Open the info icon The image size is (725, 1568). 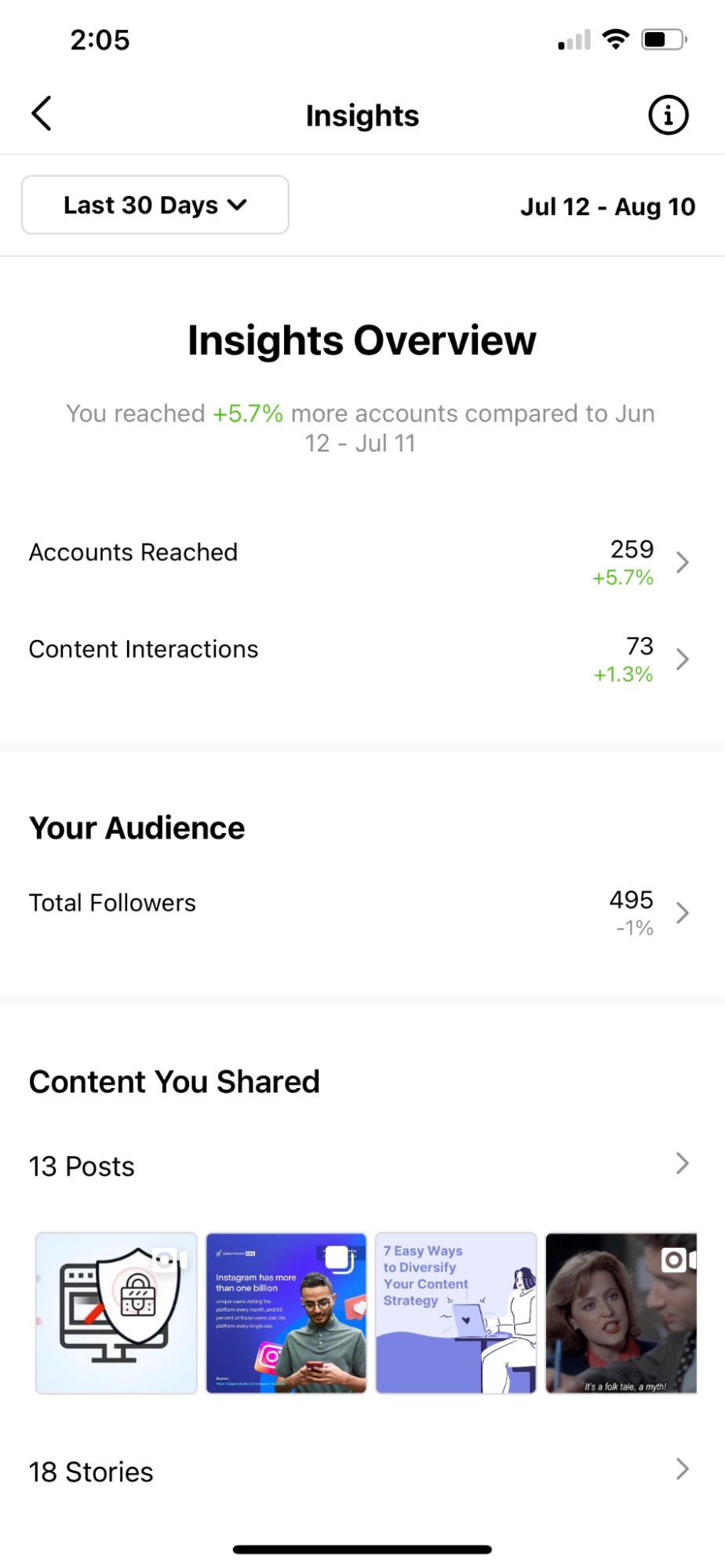pyautogui.click(x=668, y=115)
